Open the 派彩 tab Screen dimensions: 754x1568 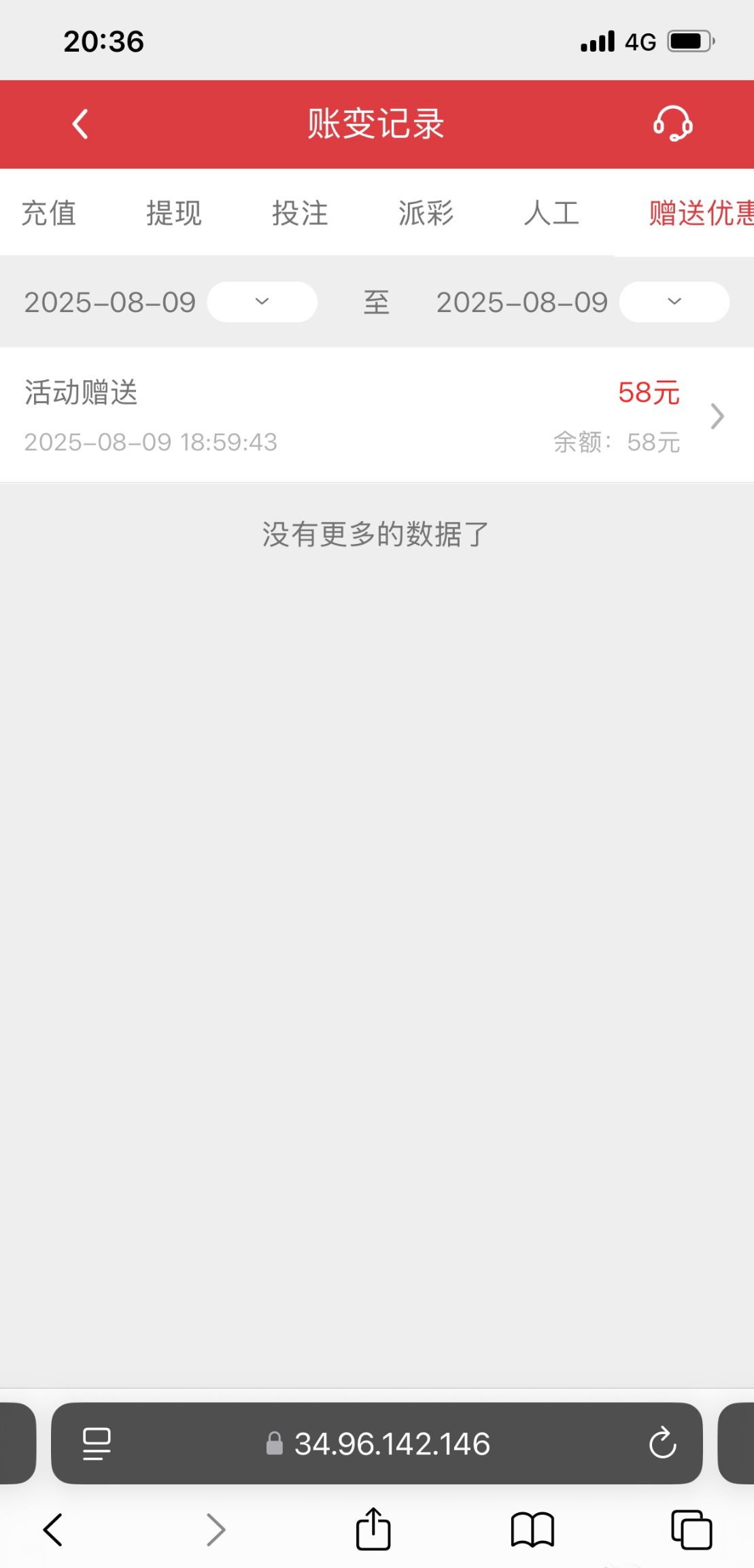click(426, 213)
